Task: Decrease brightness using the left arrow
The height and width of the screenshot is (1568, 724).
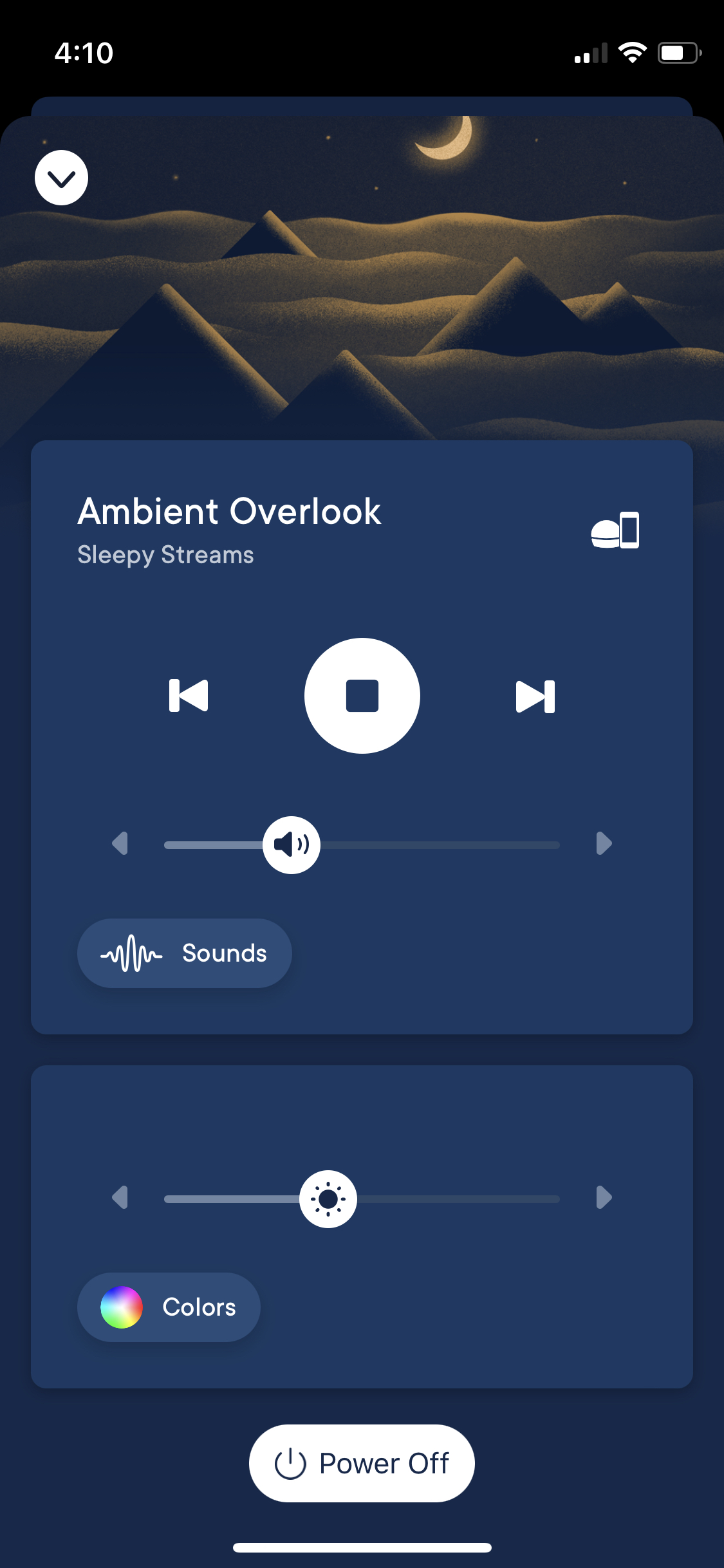Action: (x=121, y=1198)
